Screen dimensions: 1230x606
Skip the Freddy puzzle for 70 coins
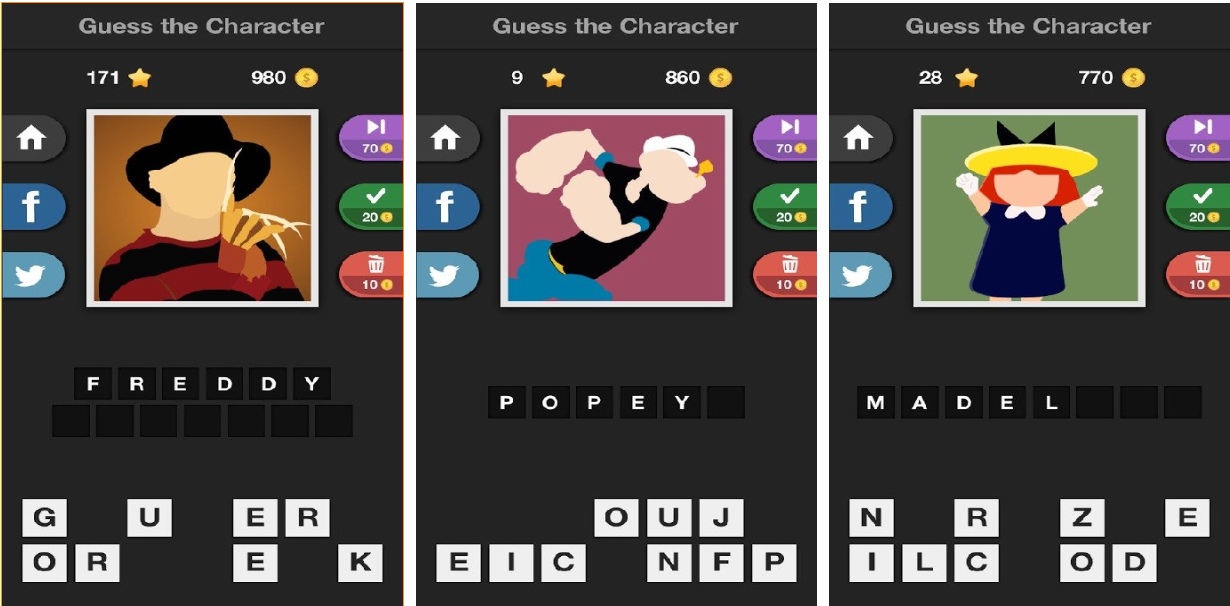tap(374, 136)
